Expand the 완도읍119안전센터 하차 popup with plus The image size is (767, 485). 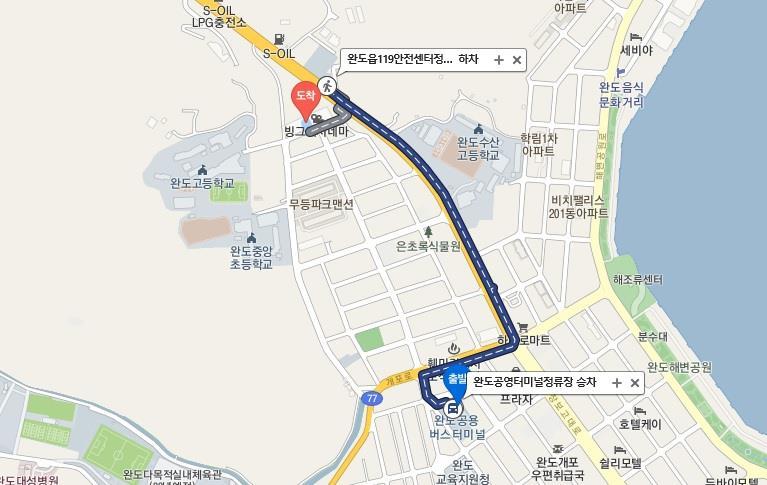pyautogui.click(x=498, y=60)
